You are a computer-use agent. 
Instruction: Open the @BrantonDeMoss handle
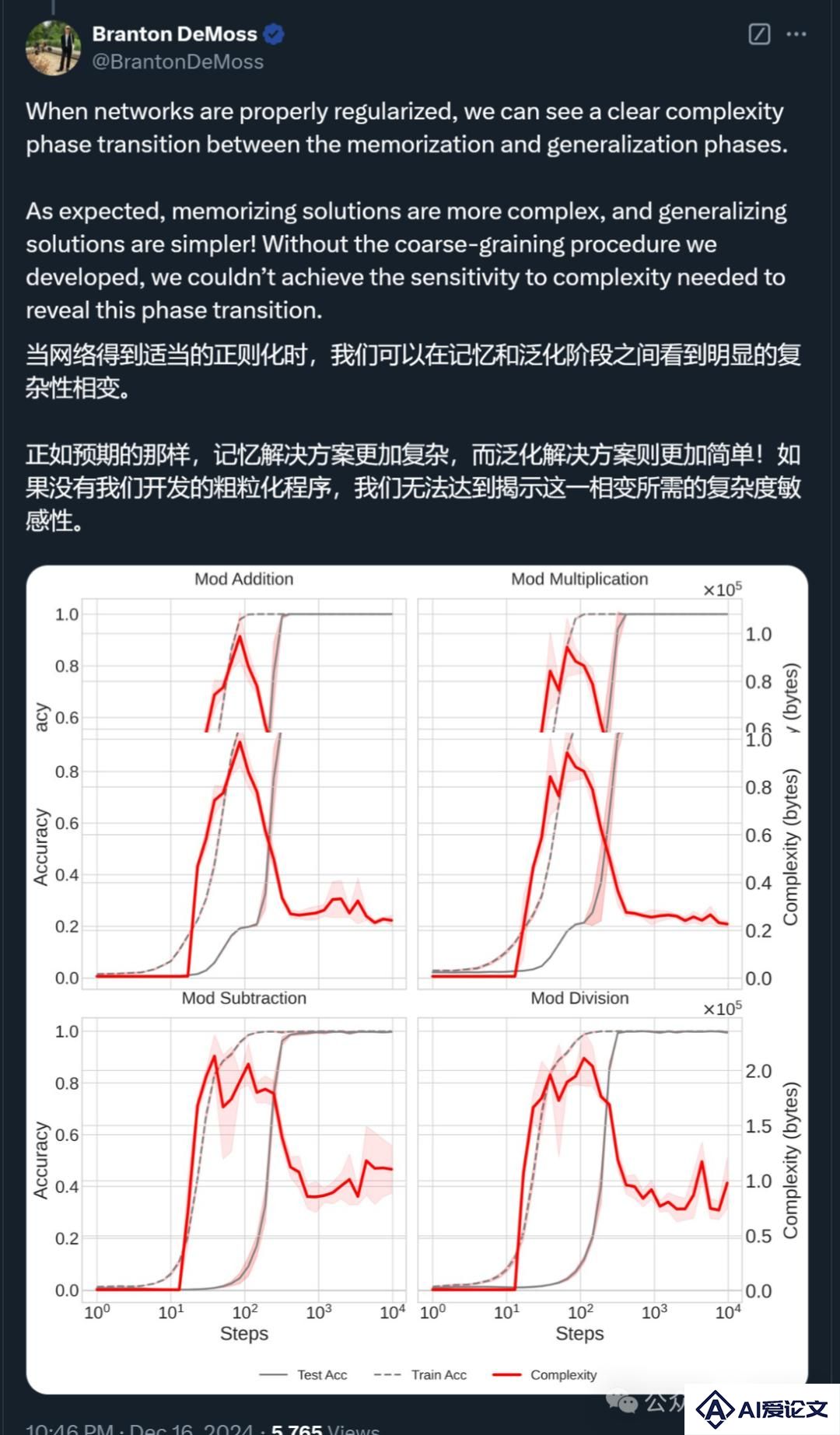tap(178, 62)
